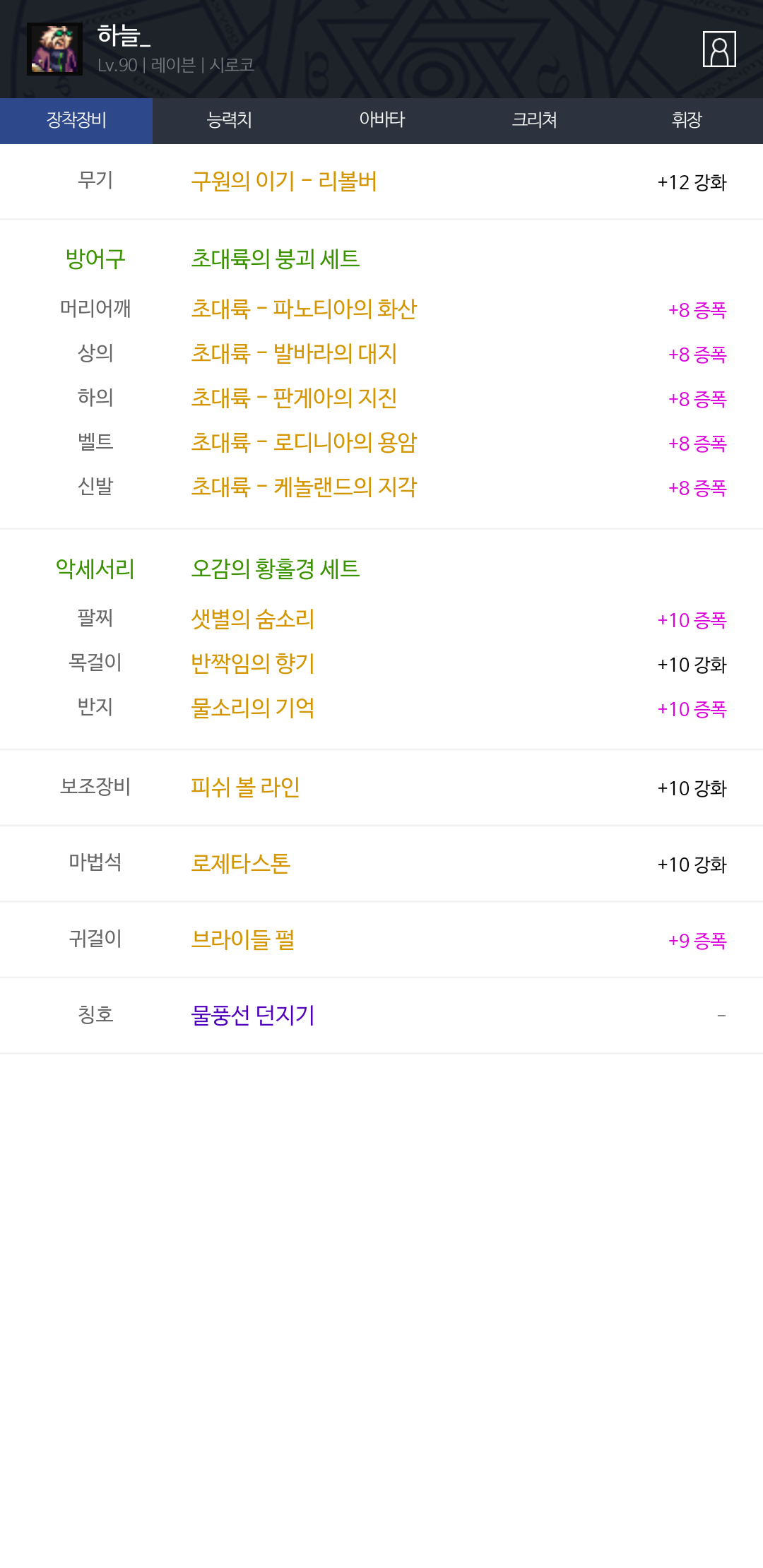Open 초대륙 - 파노티아의 화산 item
The image size is (763, 1568).
click(x=304, y=309)
